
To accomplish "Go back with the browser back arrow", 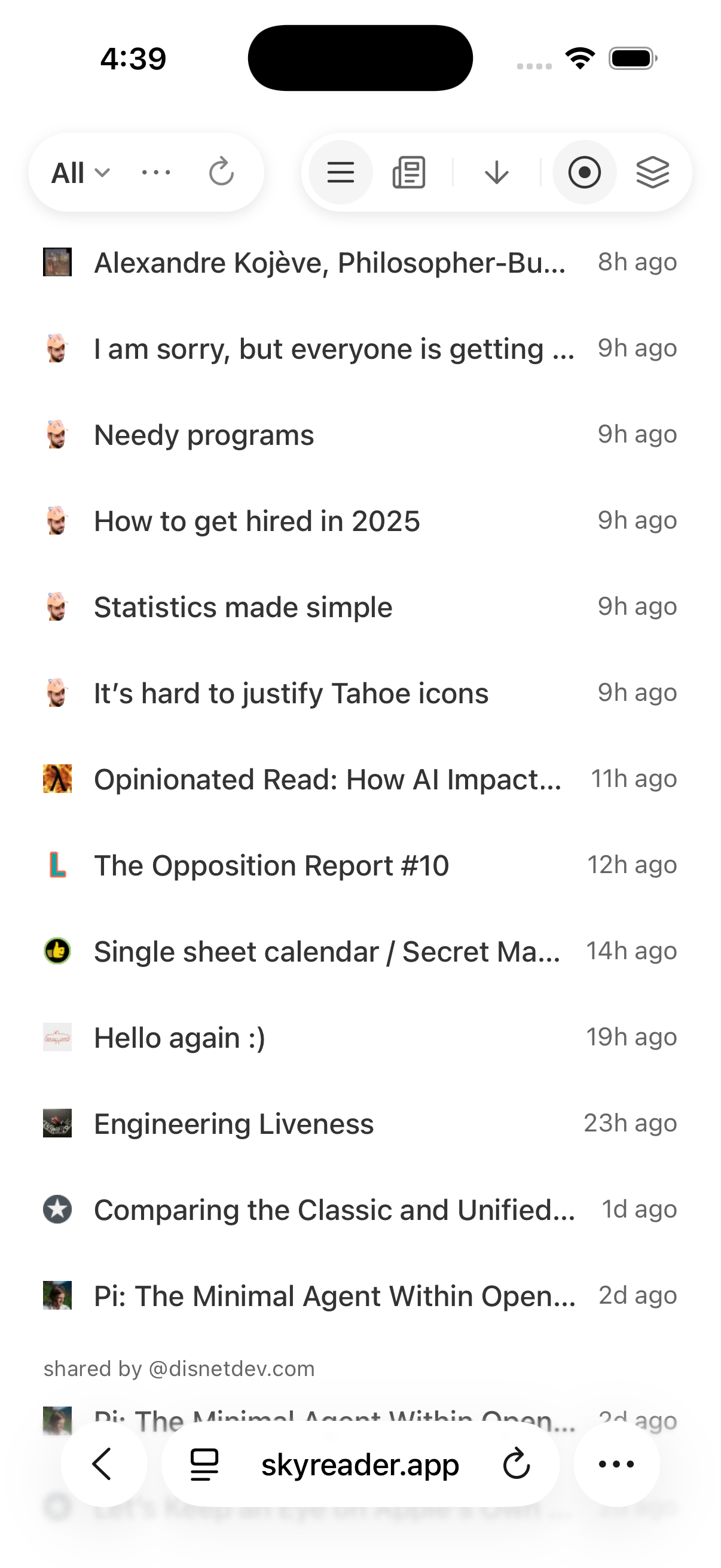I will 103,1465.
